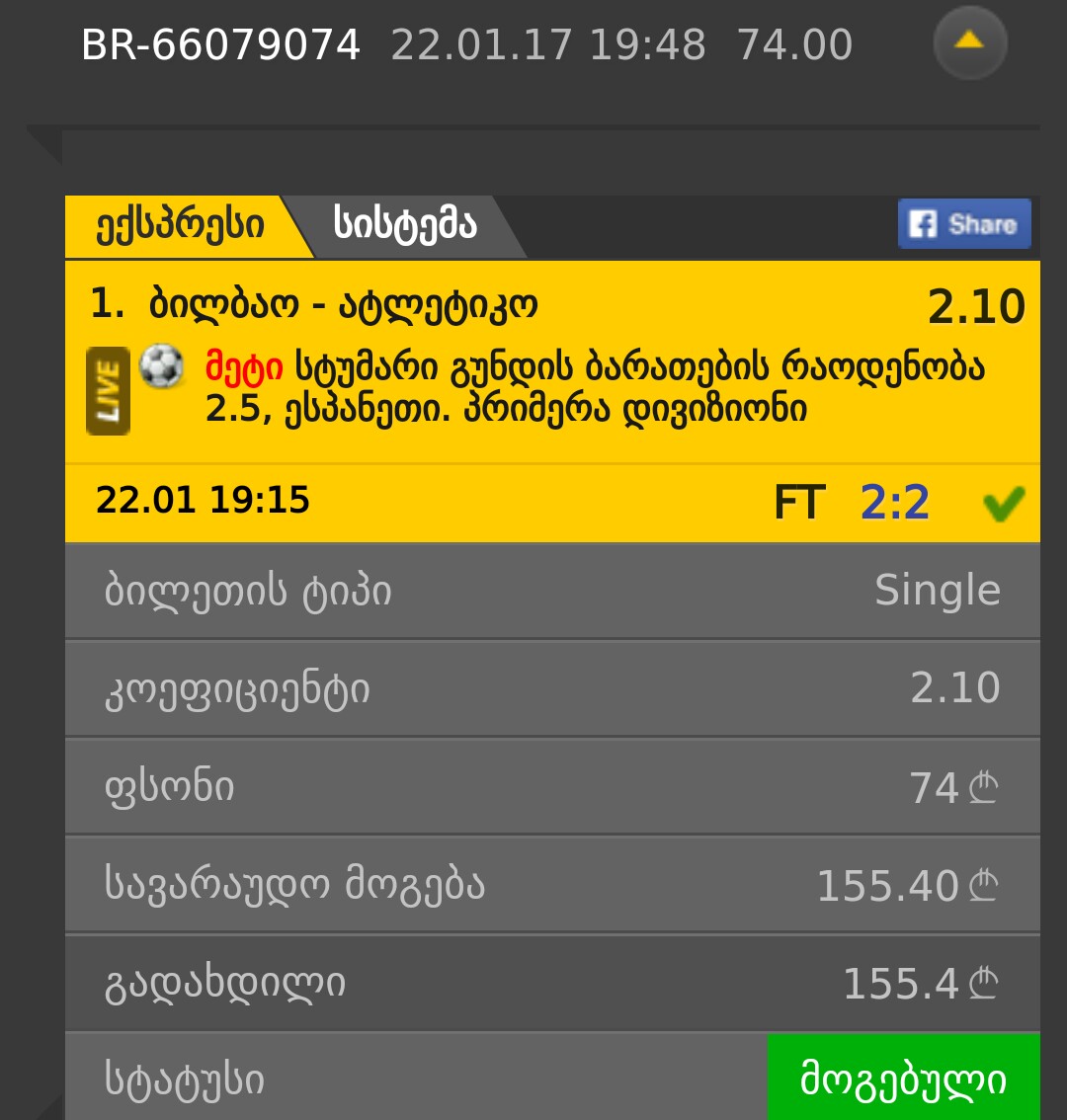1067x1120 pixels.
Task: Share the ticket on Facebook
Action: [x=963, y=224]
